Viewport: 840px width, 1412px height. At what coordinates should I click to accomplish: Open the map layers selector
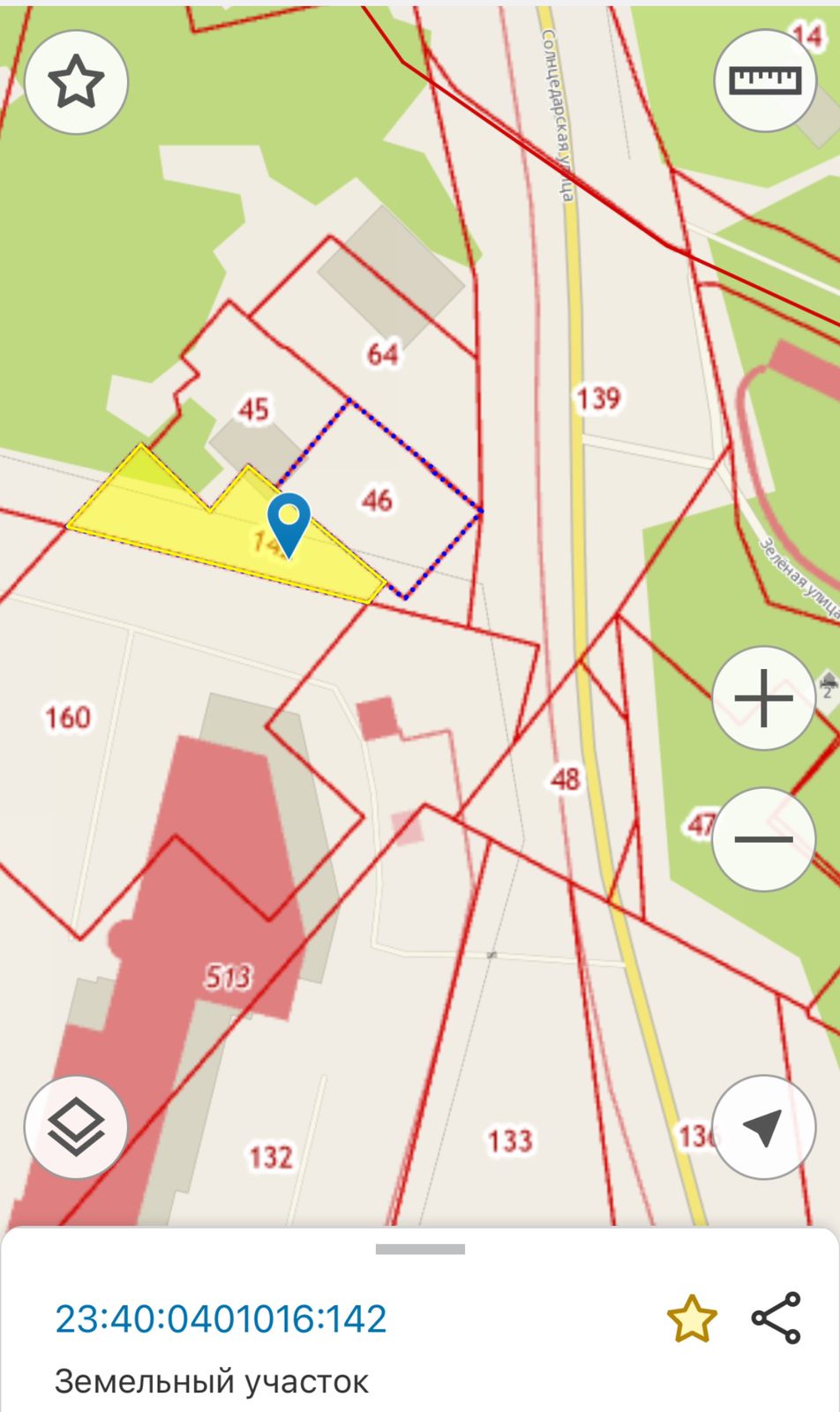tap(76, 1127)
